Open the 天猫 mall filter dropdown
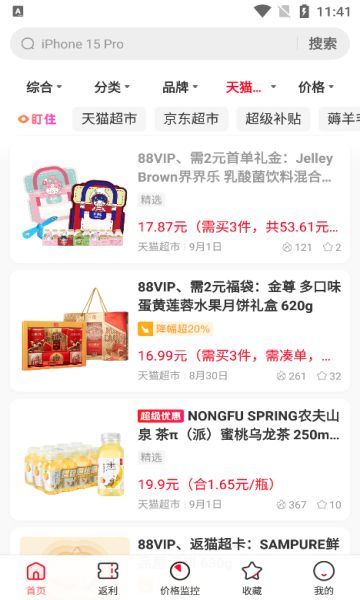This screenshot has height=600, width=360. click(251, 87)
